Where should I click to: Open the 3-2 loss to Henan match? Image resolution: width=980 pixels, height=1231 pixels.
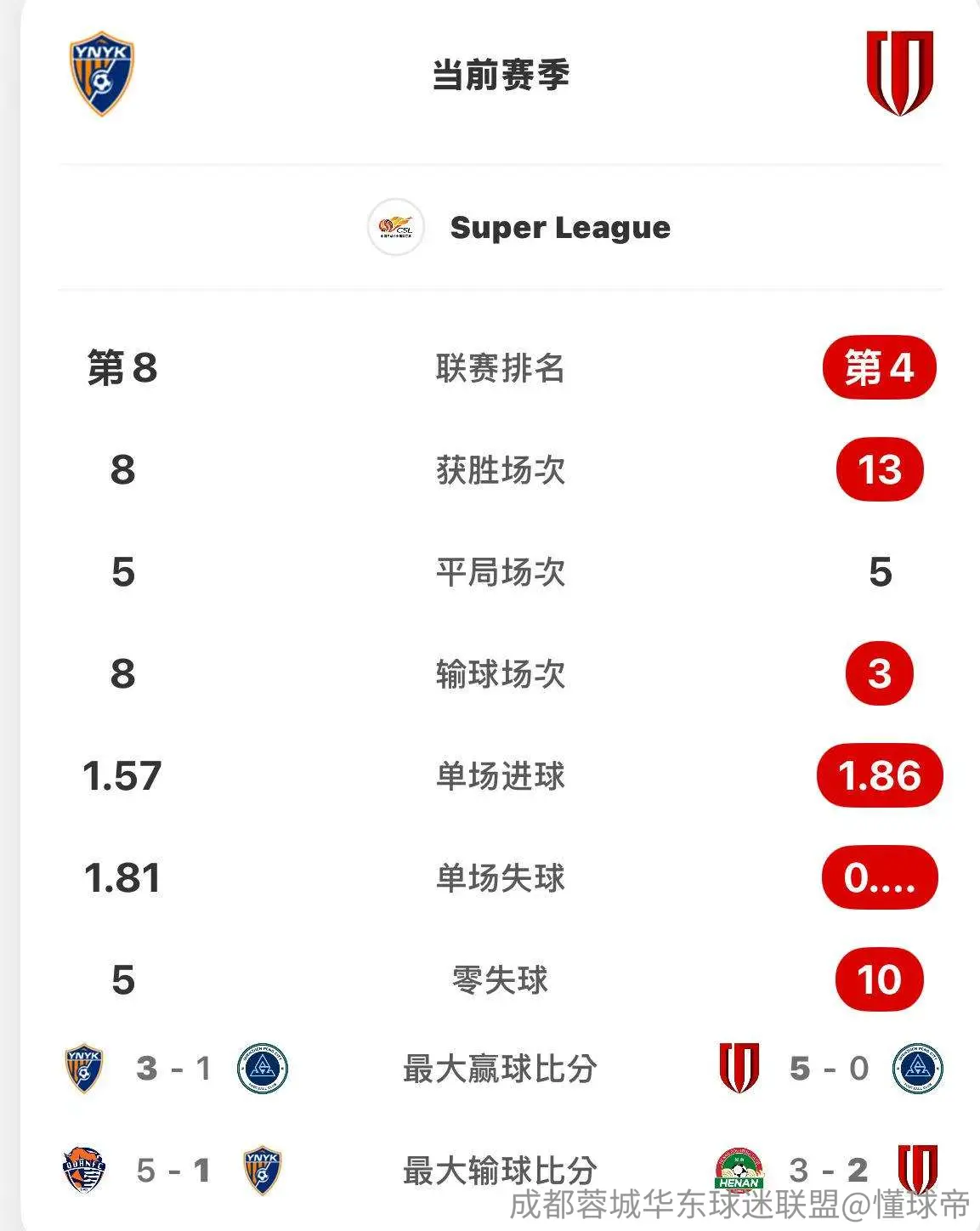coord(826,1170)
